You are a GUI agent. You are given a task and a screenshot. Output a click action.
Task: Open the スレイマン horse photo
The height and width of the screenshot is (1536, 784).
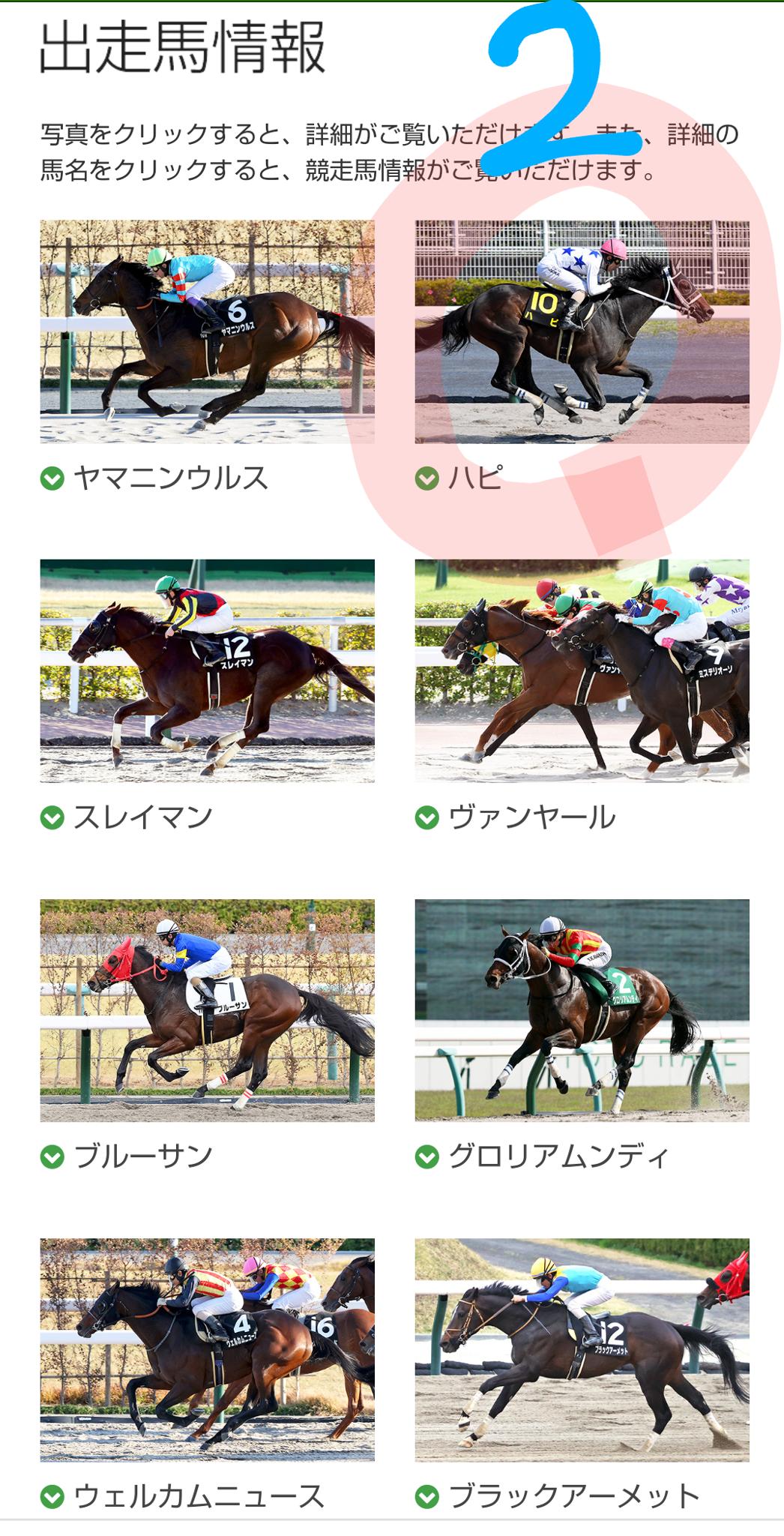207,670
